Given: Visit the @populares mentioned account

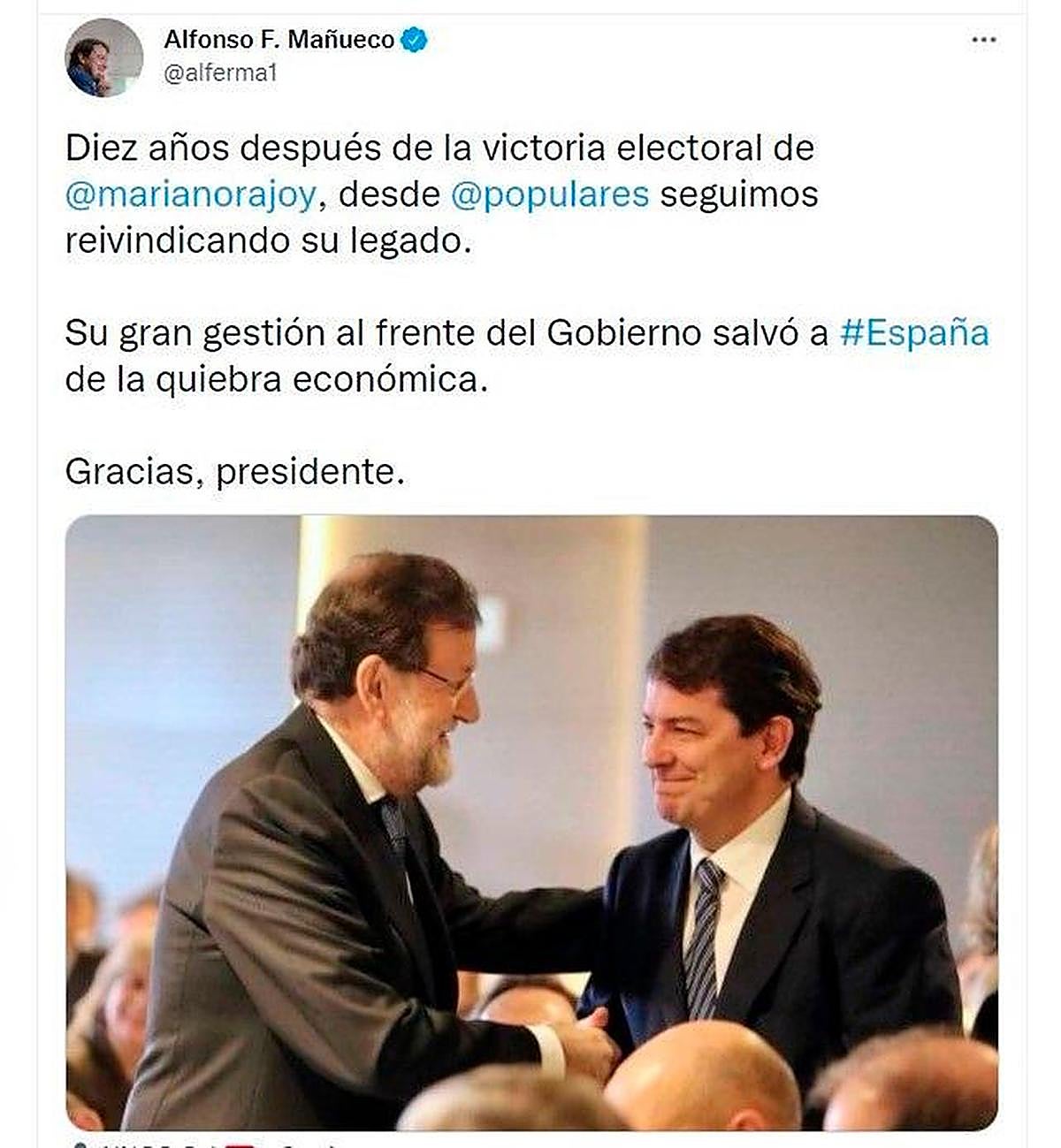Looking at the screenshot, I should 549,194.
